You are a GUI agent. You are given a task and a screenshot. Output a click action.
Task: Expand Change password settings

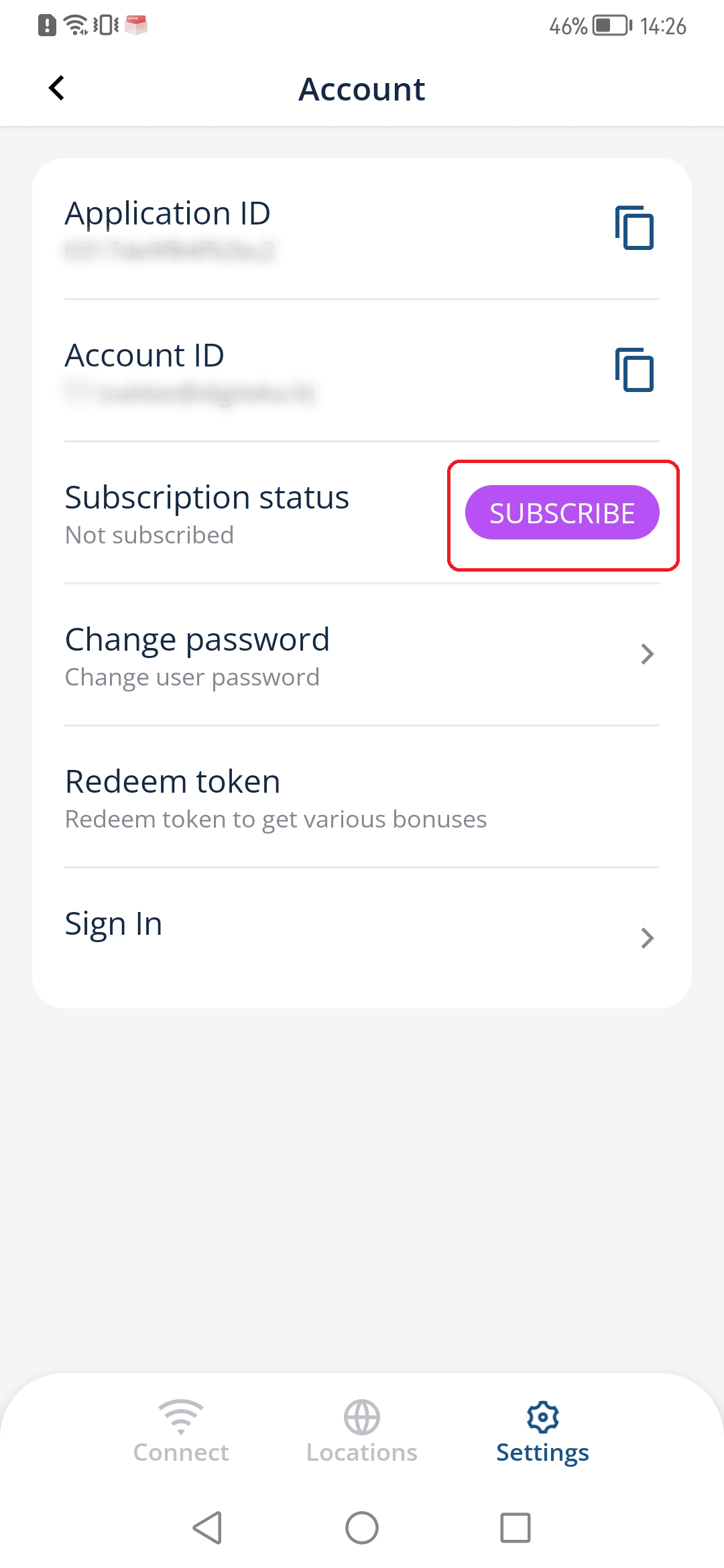pos(362,655)
